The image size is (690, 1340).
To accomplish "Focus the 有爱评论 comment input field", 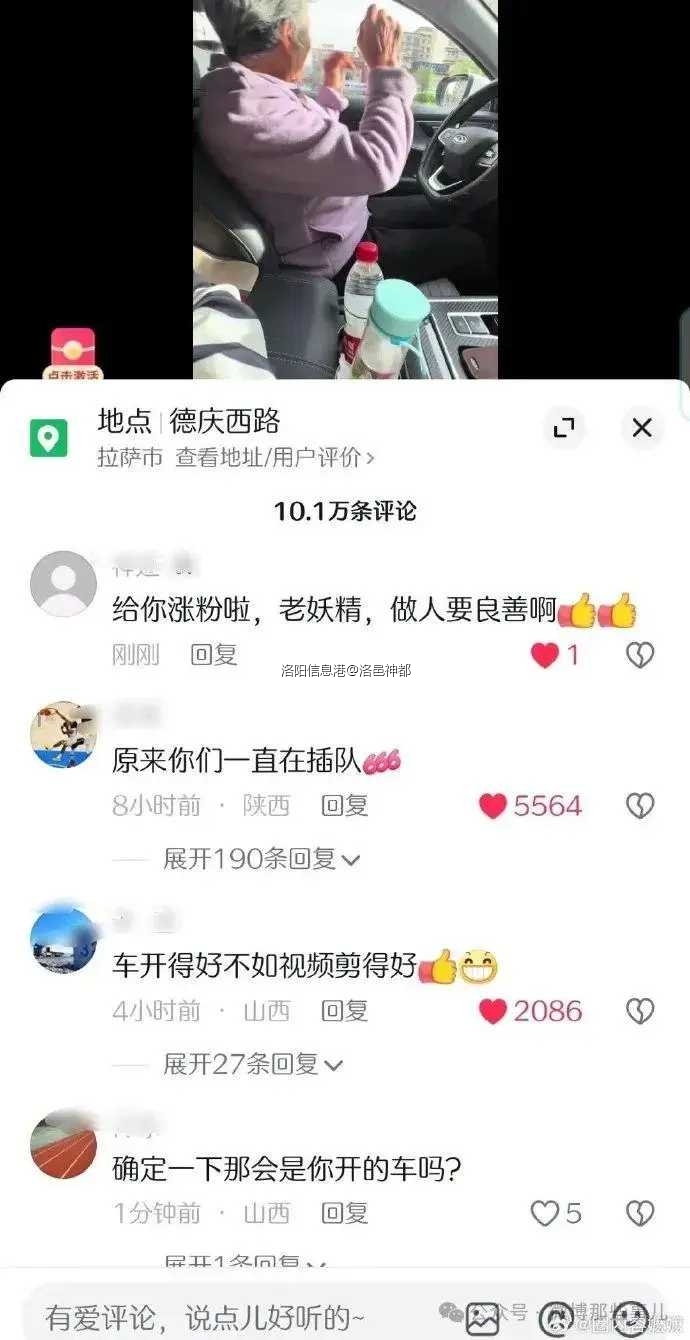I will 220,1316.
